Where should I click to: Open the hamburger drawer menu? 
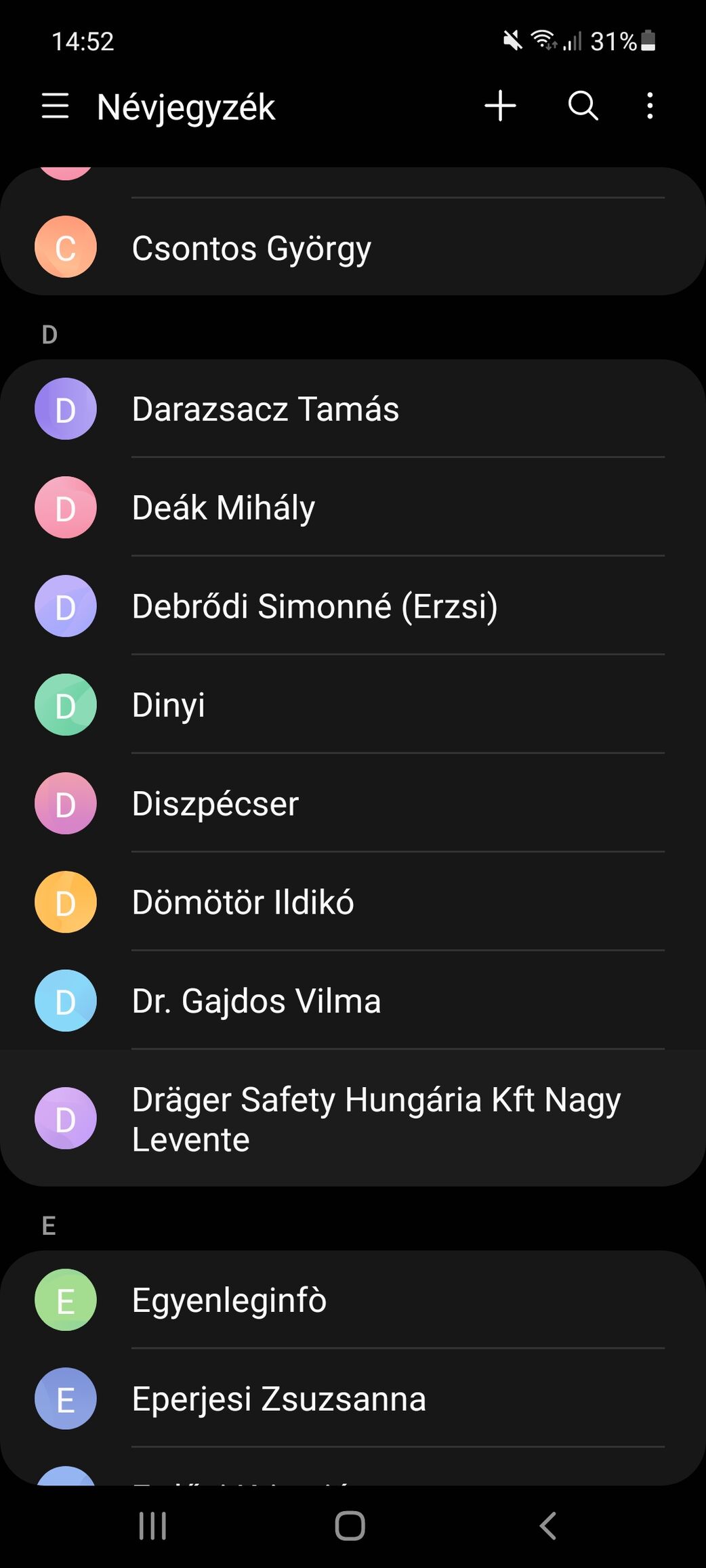[x=55, y=106]
